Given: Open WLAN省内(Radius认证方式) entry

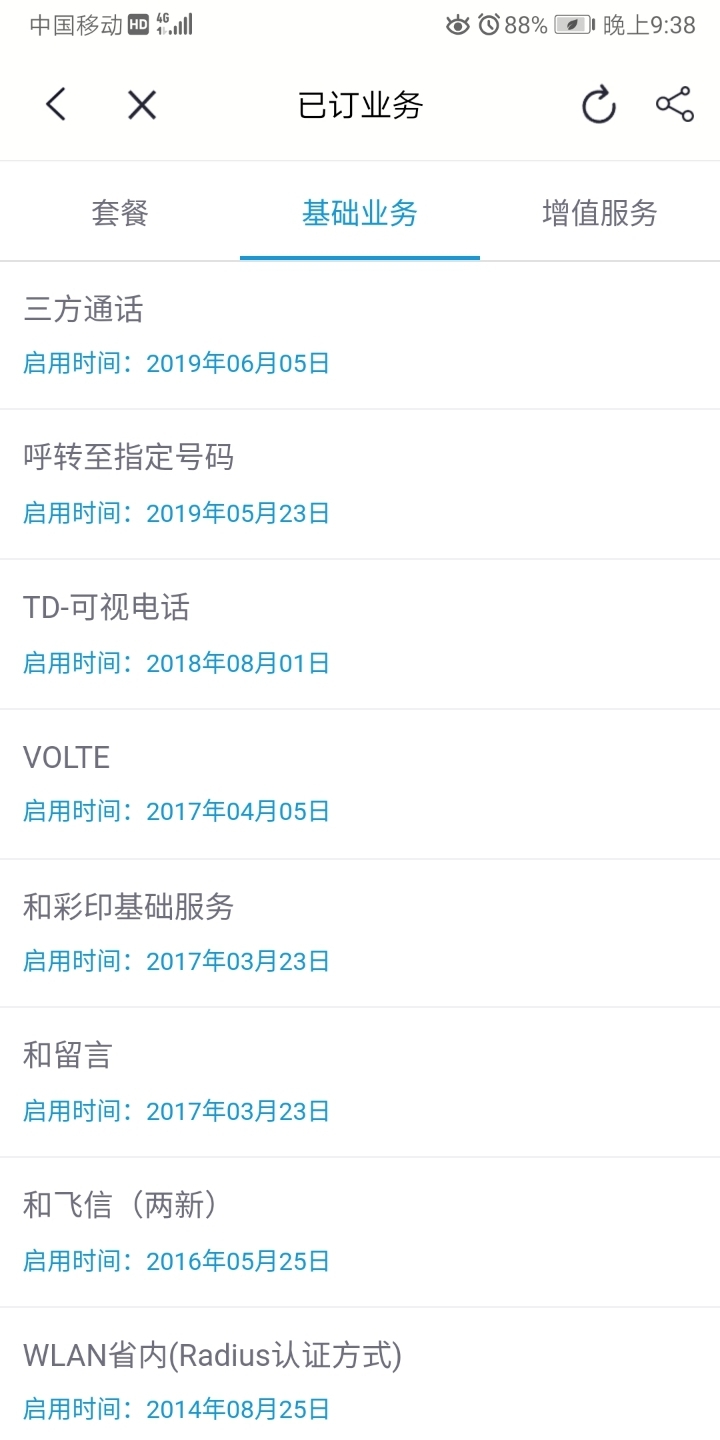Looking at the screenshot, I should point(360,1381).
